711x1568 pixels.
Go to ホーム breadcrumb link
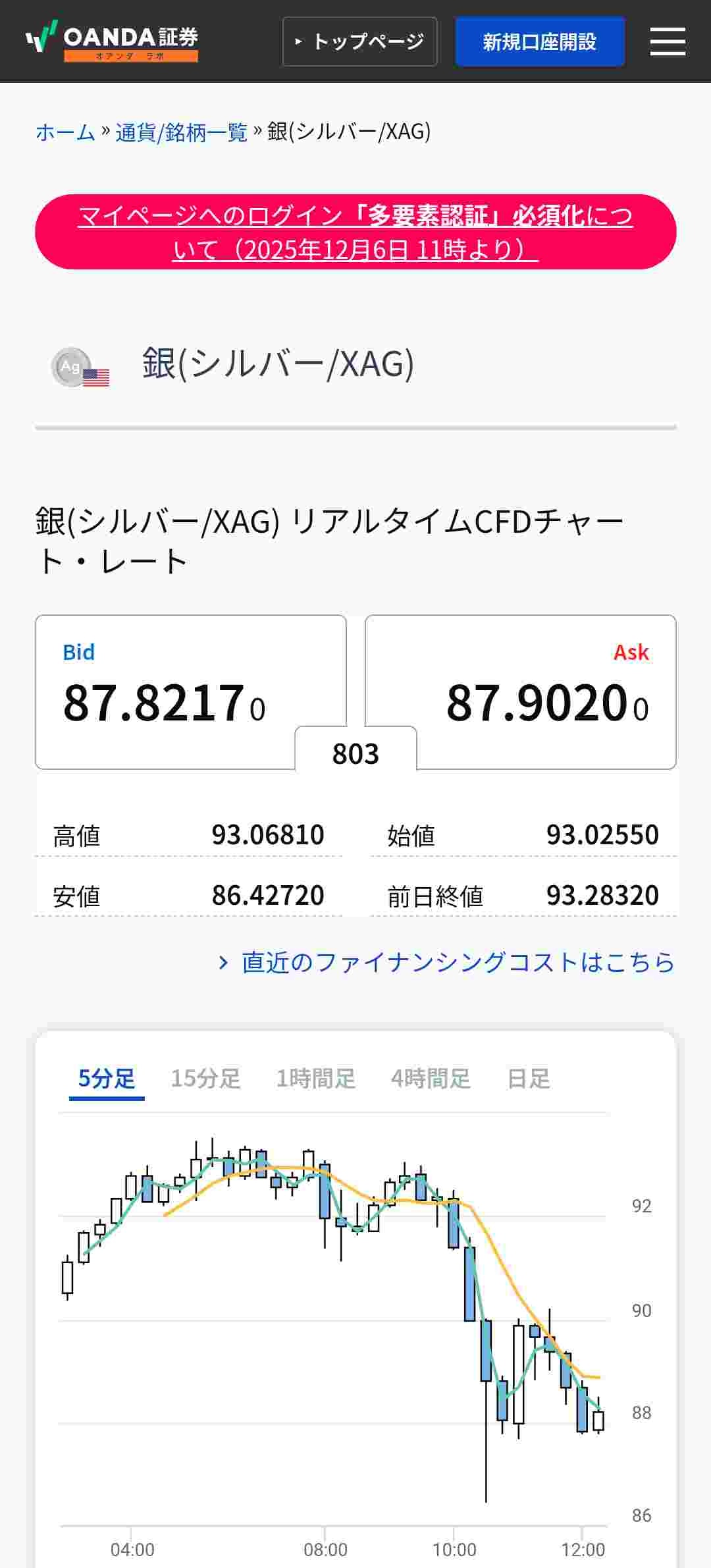(65, 132)
